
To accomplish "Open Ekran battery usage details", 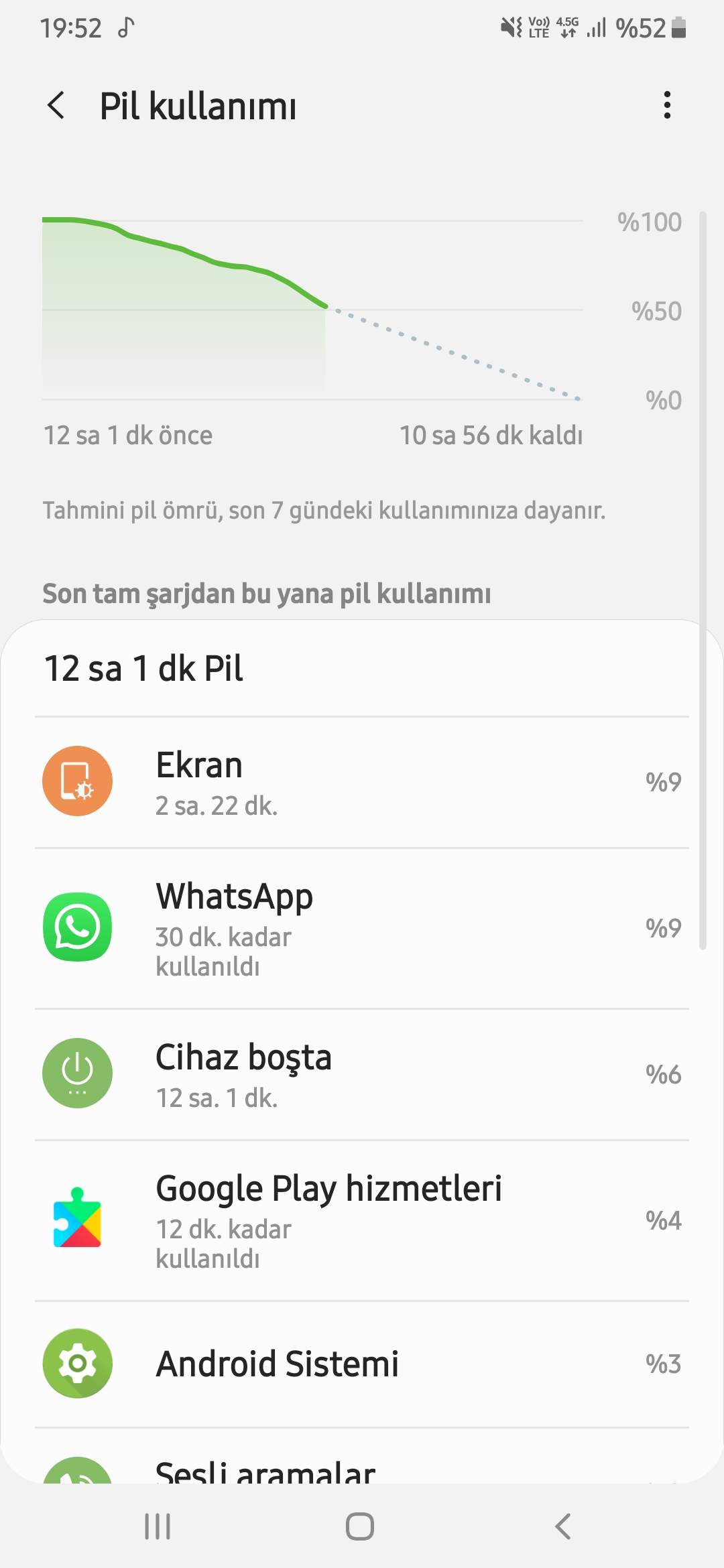I will (x=362, y=782).
